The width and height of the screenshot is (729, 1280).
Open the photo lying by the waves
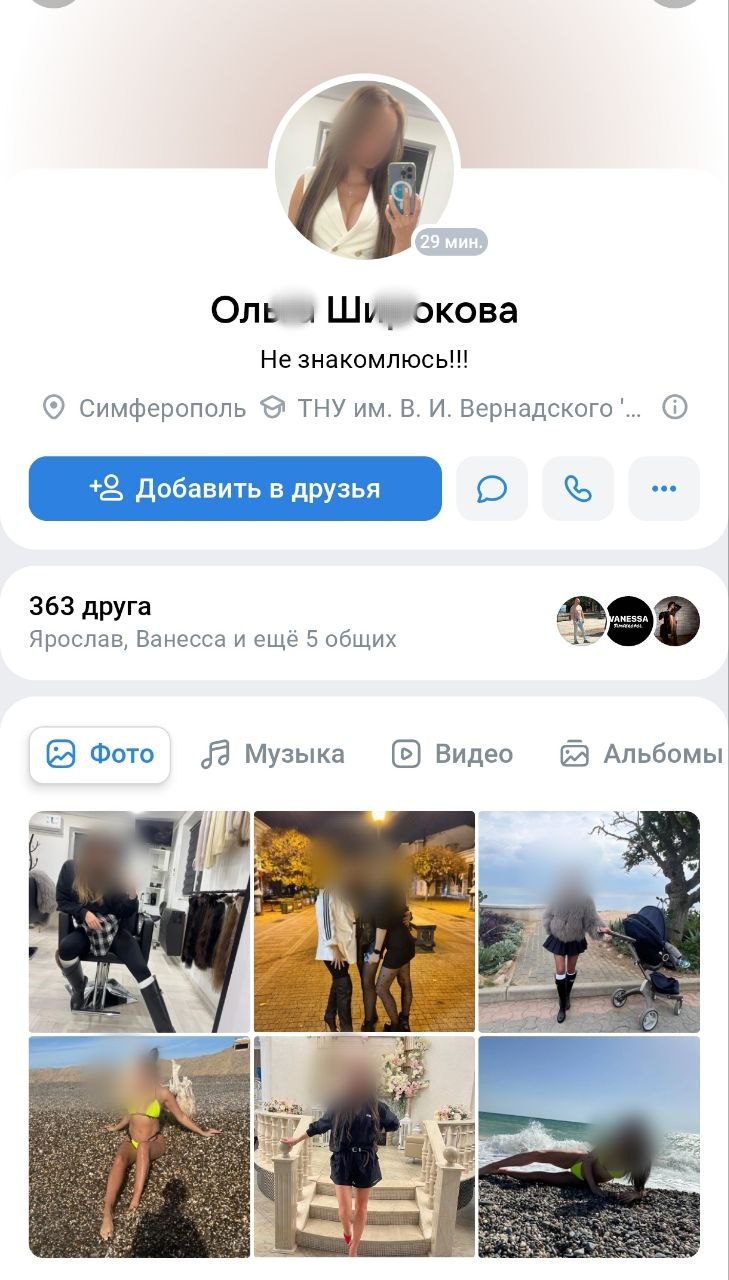(589, 1147)
